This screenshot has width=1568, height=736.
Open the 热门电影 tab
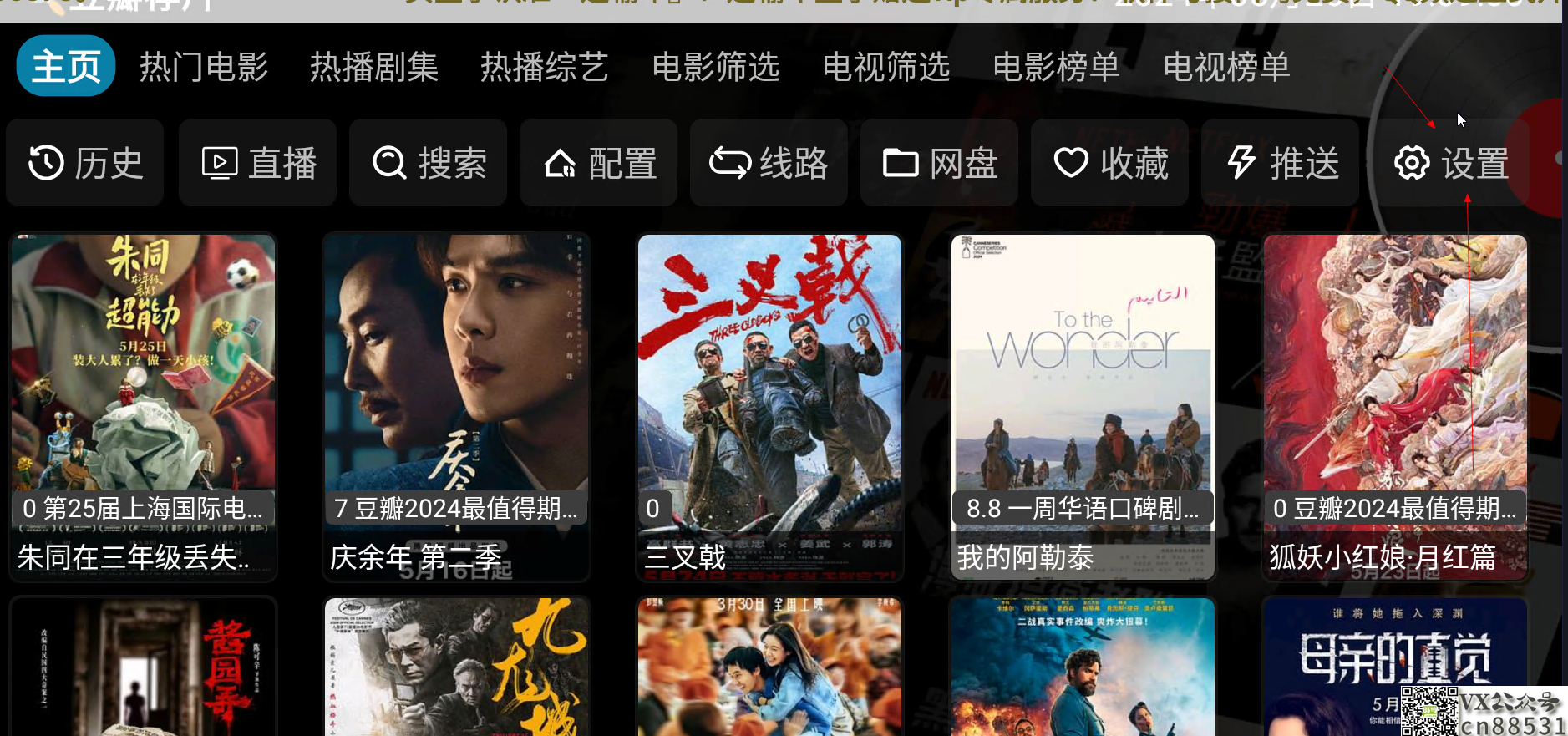(204, 67)
